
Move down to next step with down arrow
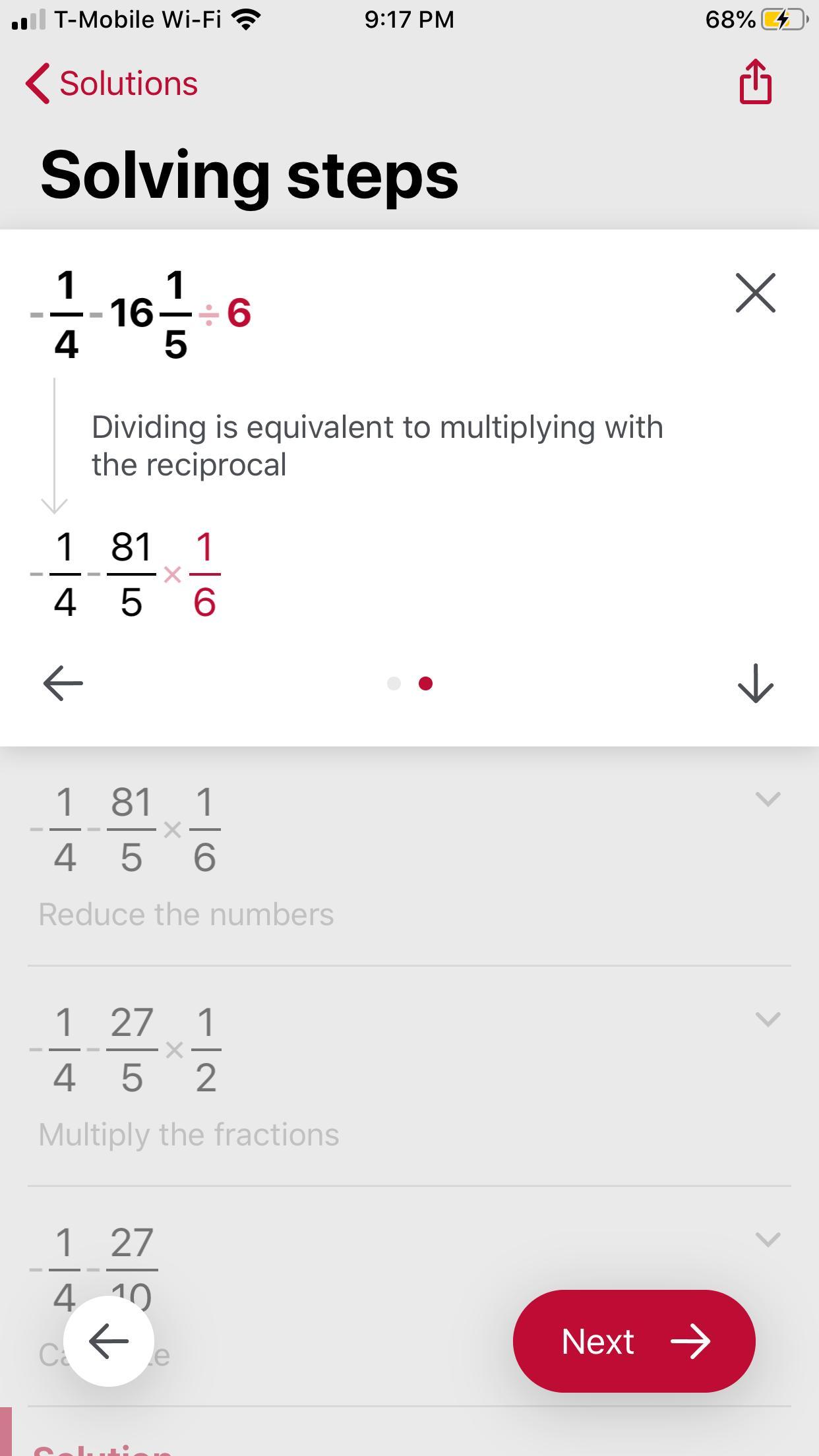point(755,683)
